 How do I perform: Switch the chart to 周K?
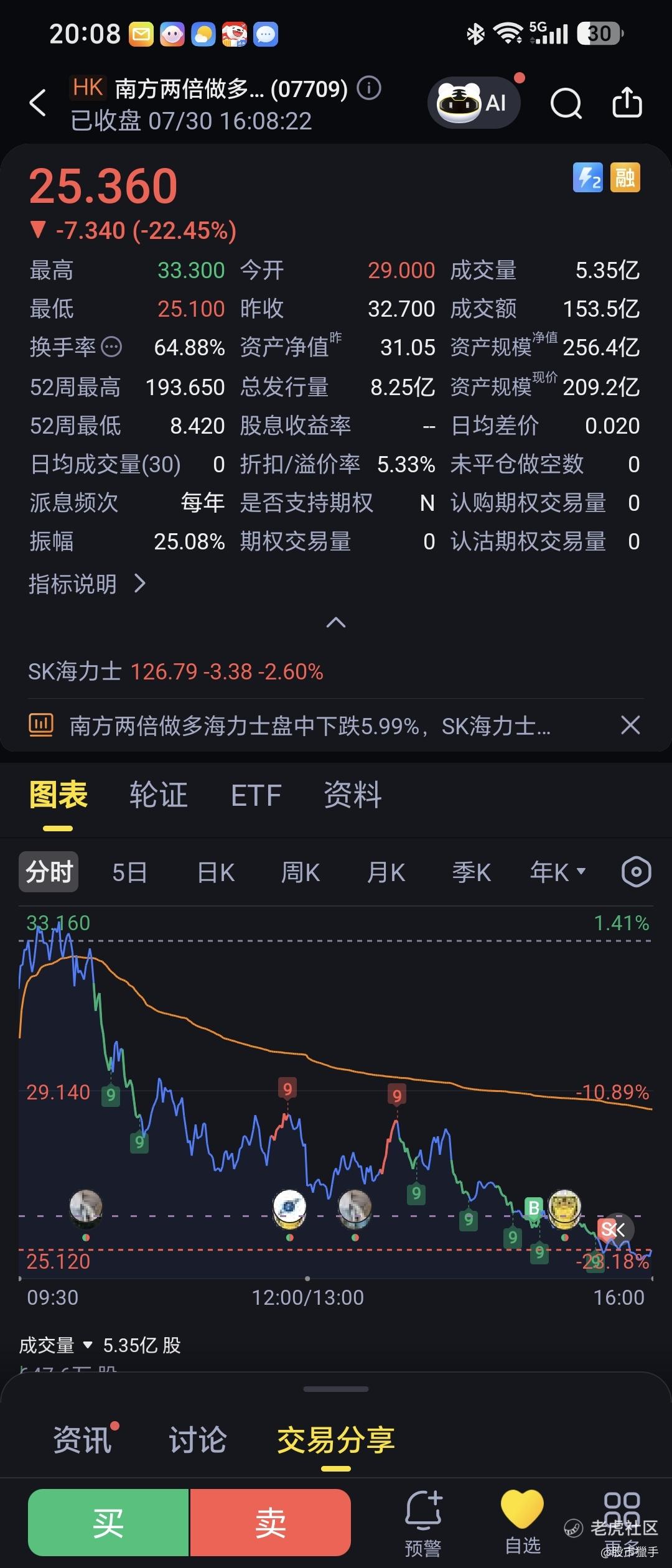[x=301, y=872]
